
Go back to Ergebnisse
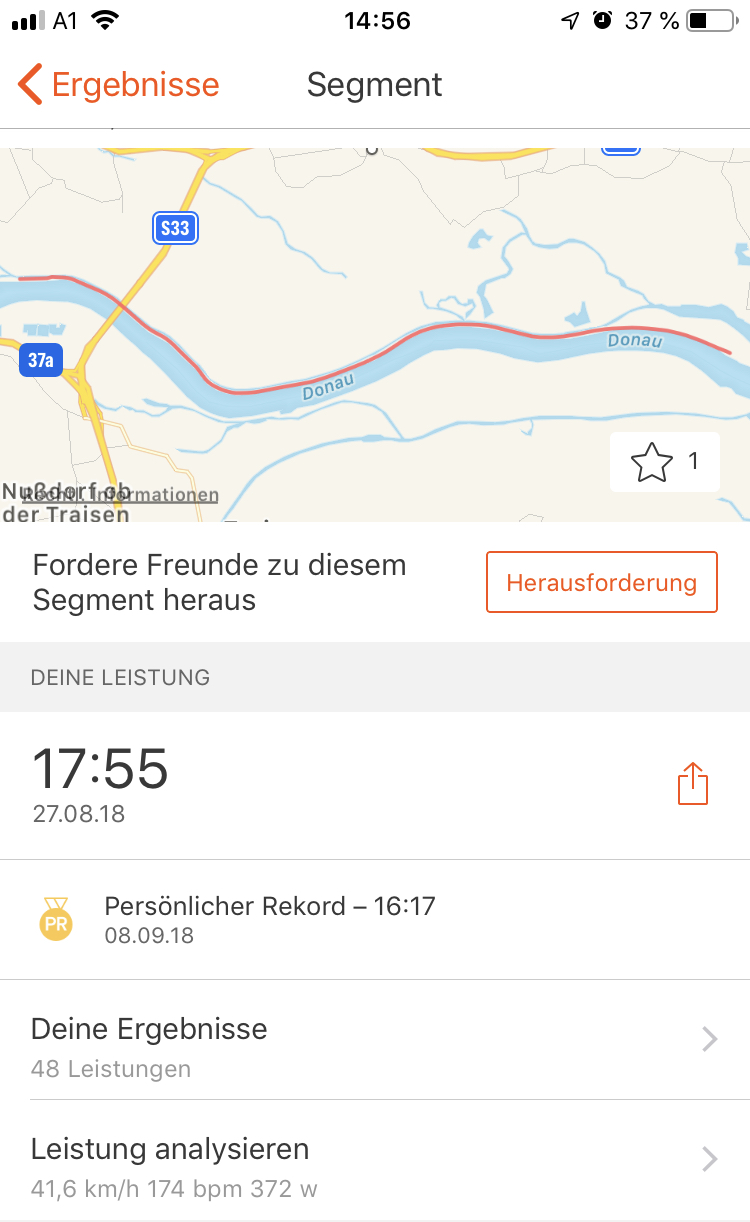pos(119,85)
